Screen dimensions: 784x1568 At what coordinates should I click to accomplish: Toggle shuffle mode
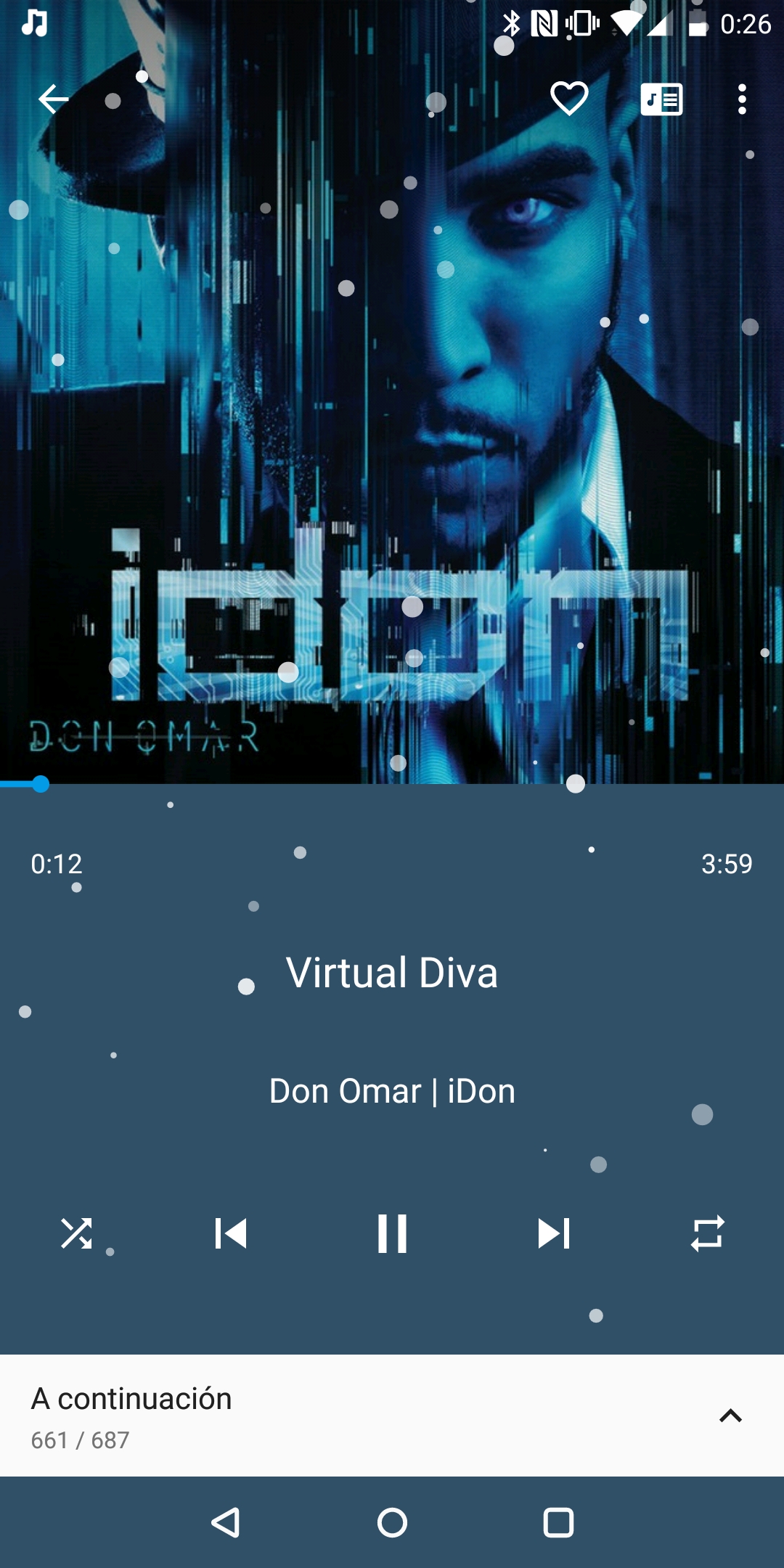point(76,1233)
